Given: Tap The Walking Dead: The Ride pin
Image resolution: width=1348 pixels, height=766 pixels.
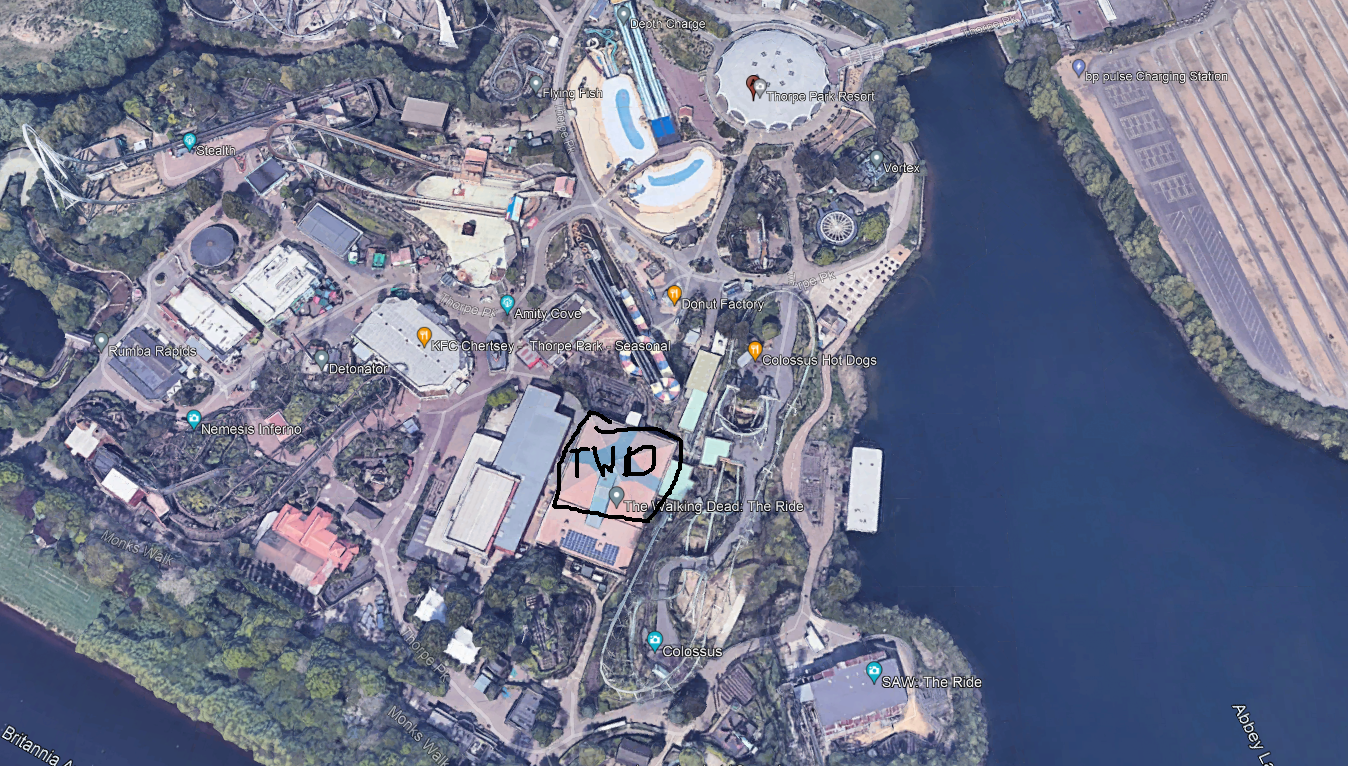Looking at the screenshot, I should (x=617, y=495).
